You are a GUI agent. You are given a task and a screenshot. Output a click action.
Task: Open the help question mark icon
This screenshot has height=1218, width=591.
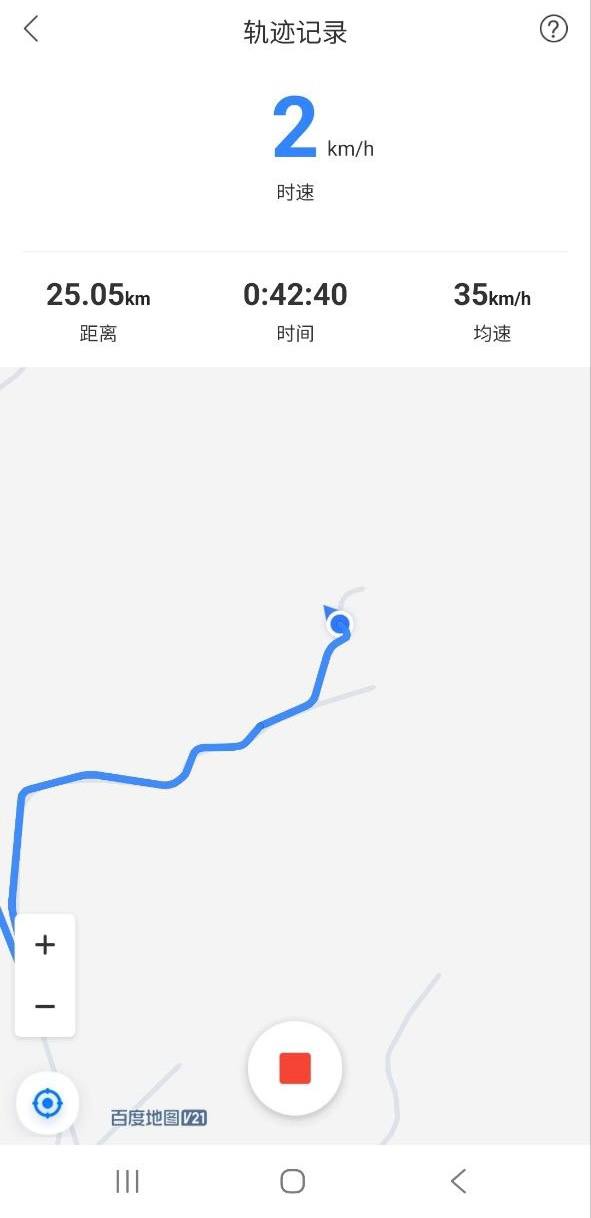click(x=553, y=29)
